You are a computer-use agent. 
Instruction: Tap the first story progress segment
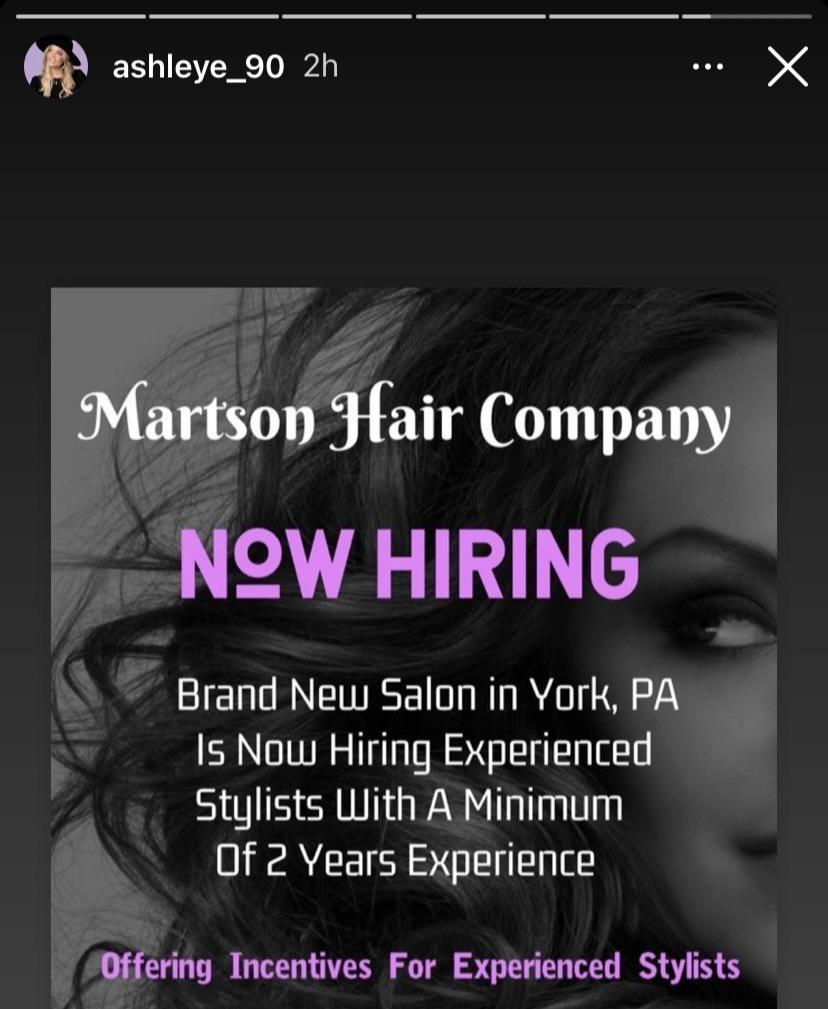click(80, 16)
